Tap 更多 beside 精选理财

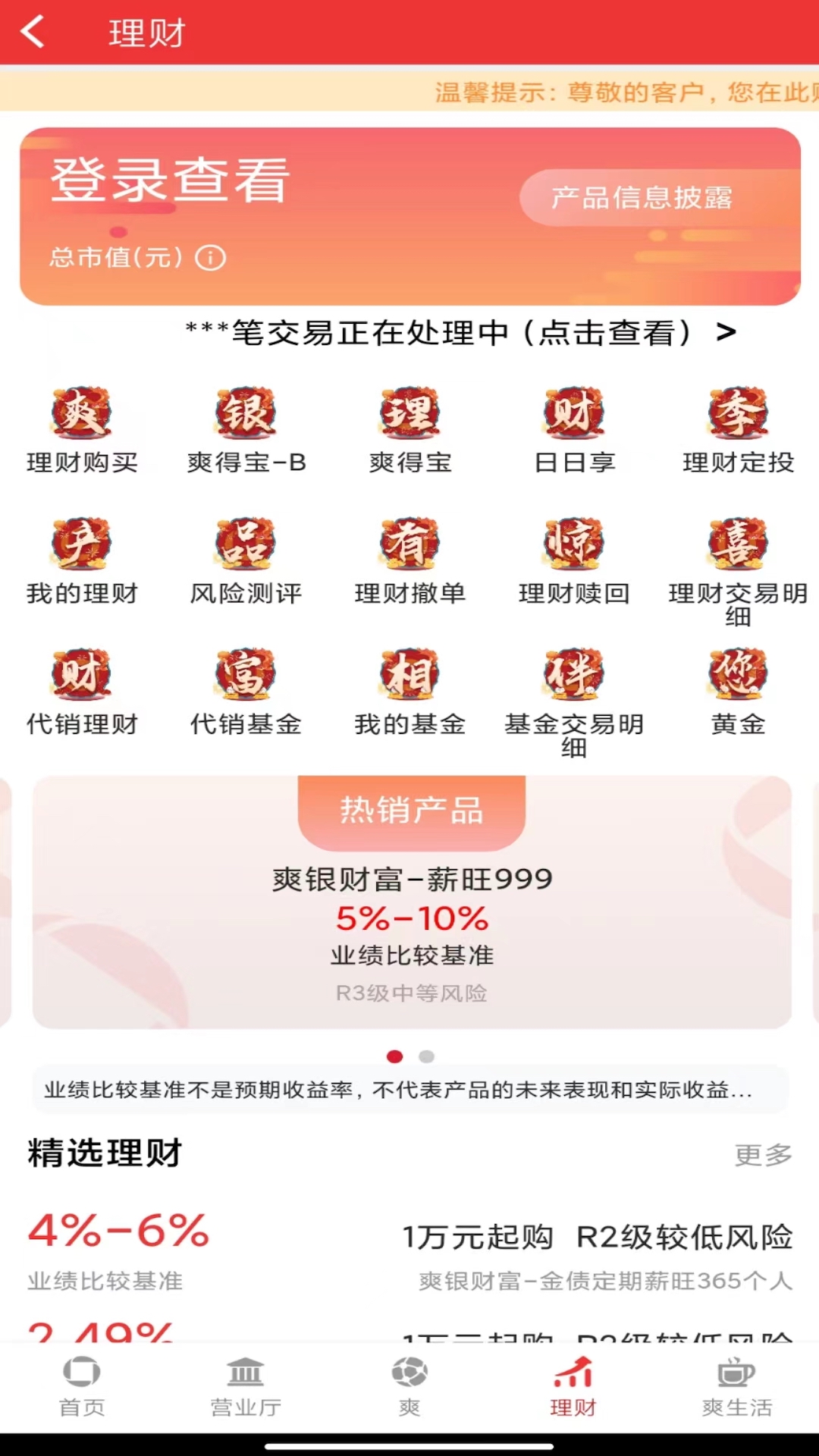(x=762, y=1155)
